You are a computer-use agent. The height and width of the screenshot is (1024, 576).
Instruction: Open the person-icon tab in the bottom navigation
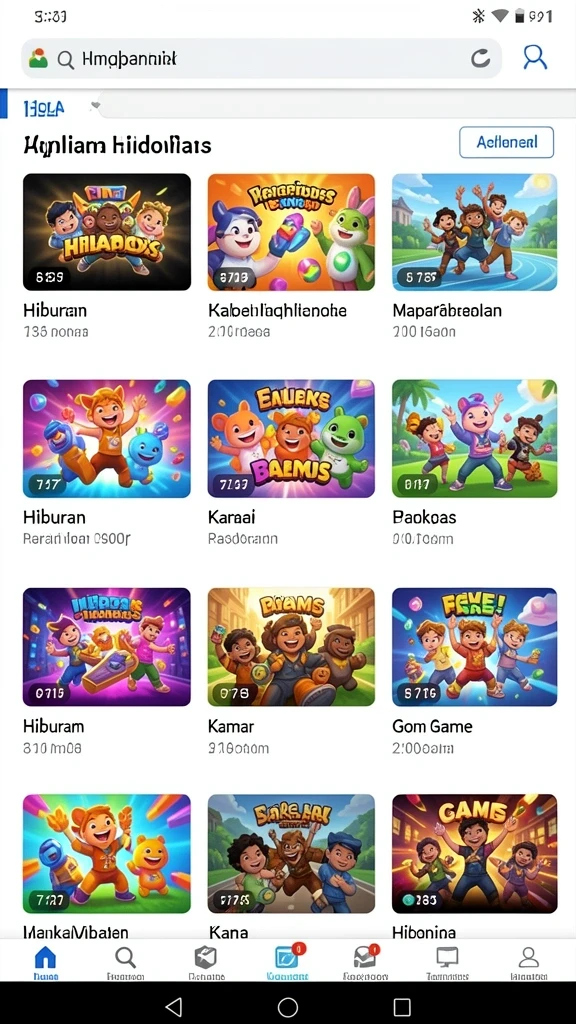click(x=528, y=962)
